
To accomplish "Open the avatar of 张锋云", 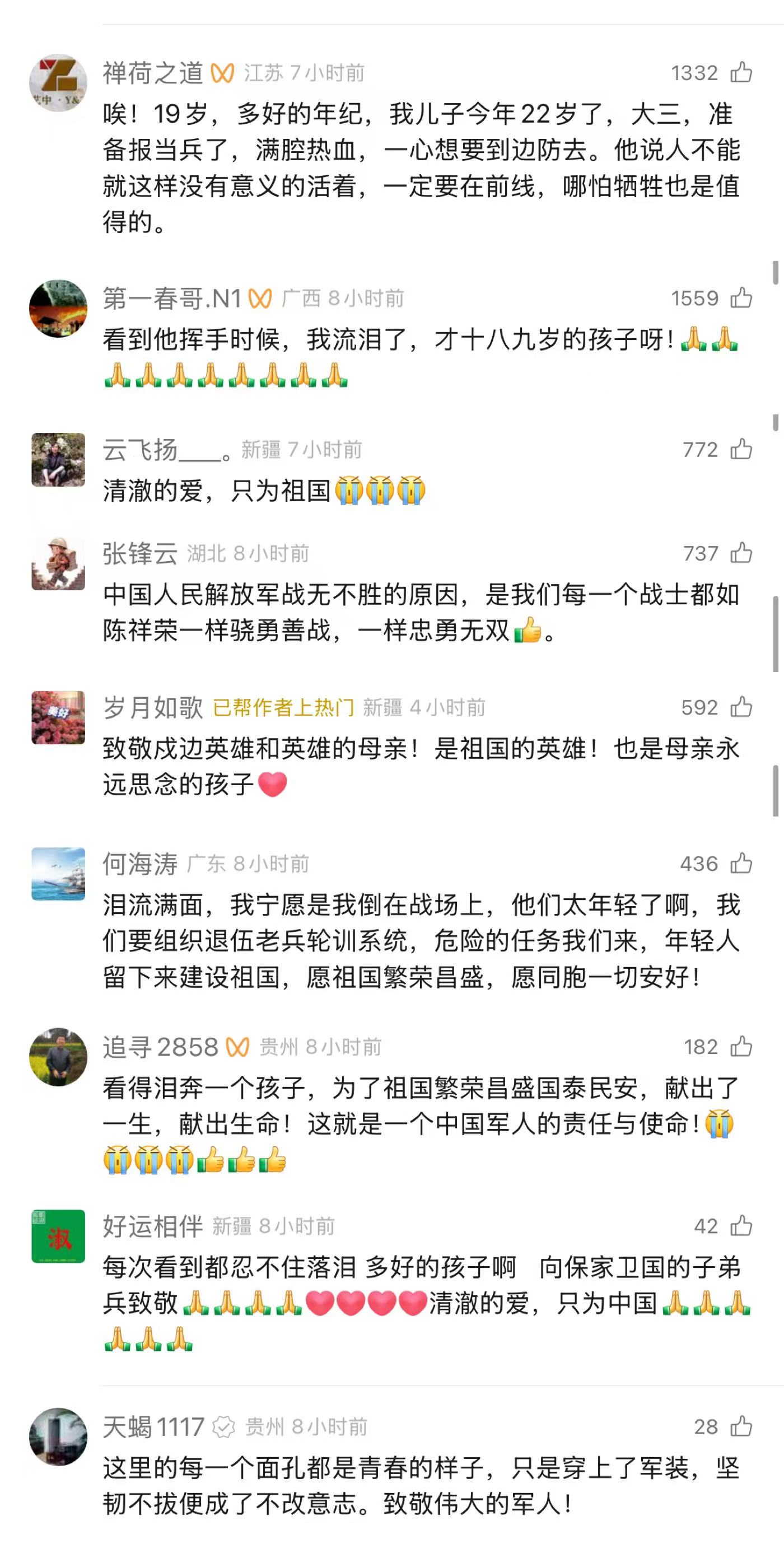I will (58, 563).
